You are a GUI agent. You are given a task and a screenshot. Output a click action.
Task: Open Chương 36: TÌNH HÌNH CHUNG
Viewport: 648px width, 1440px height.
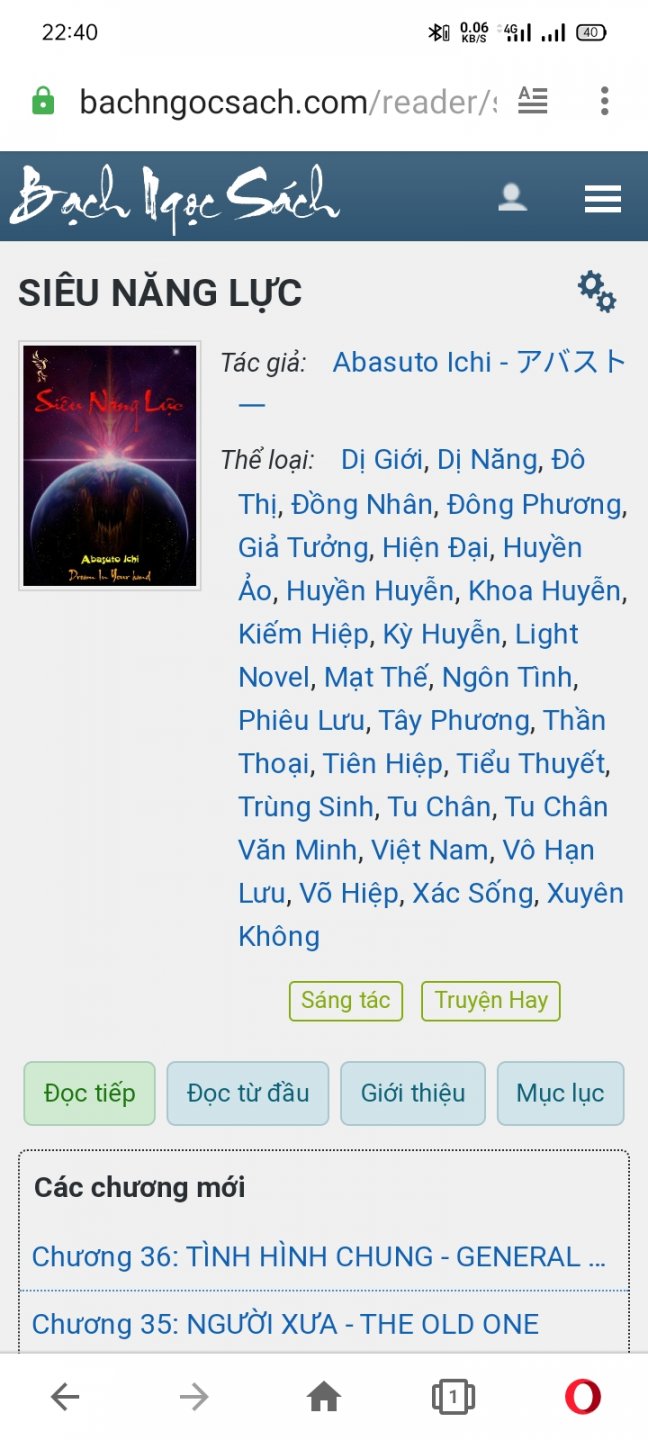tap(319, 1256)
